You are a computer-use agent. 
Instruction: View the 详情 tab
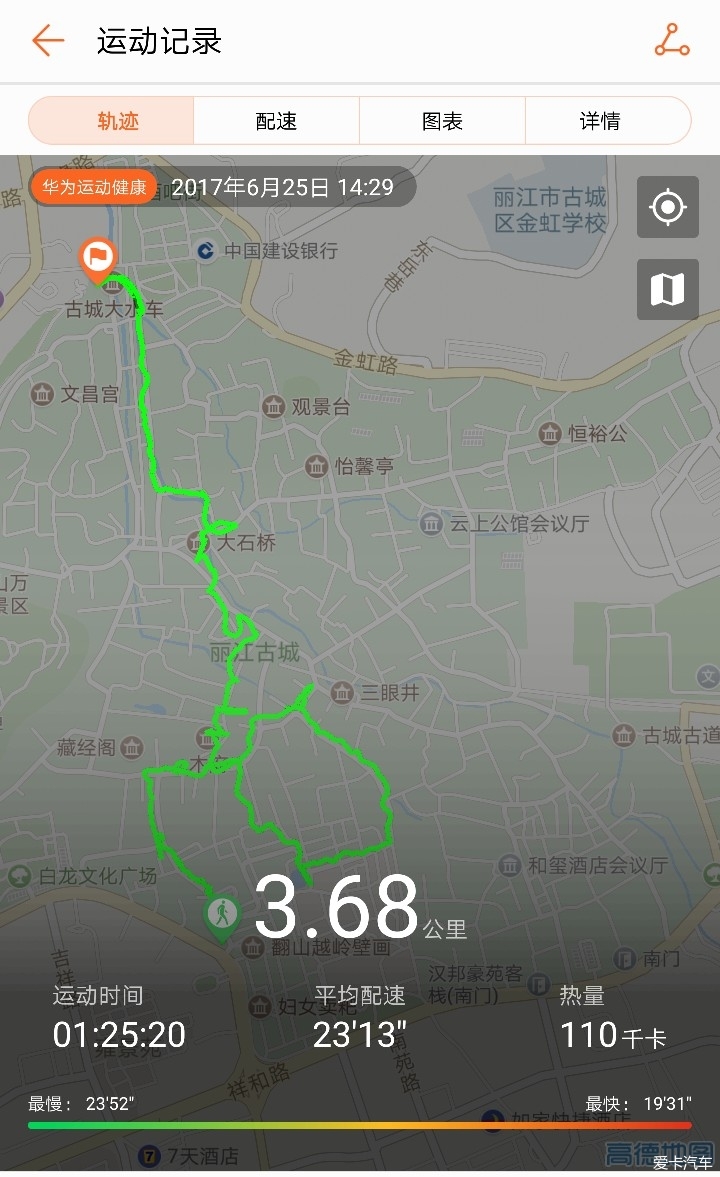point(600,121)
